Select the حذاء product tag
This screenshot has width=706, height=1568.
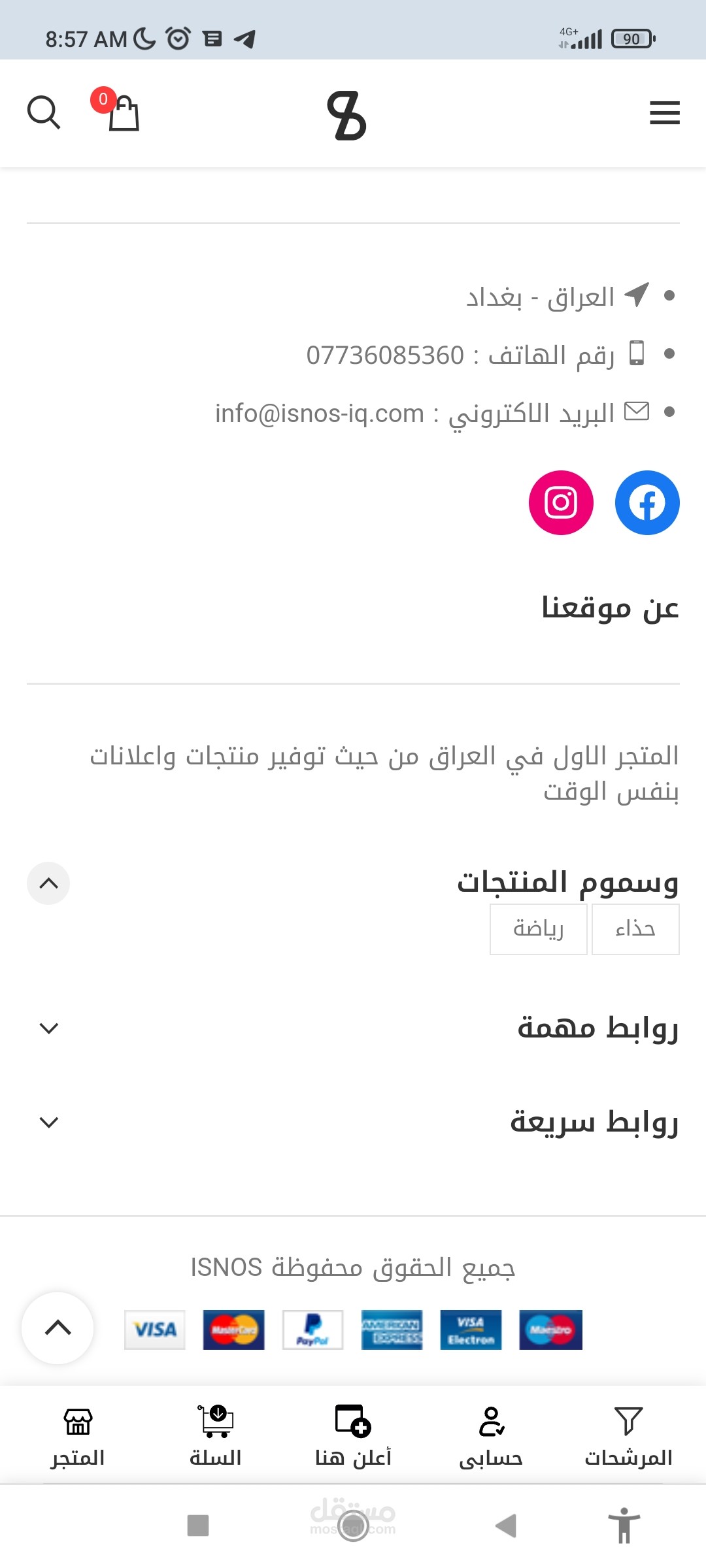[x=635, y=929]
